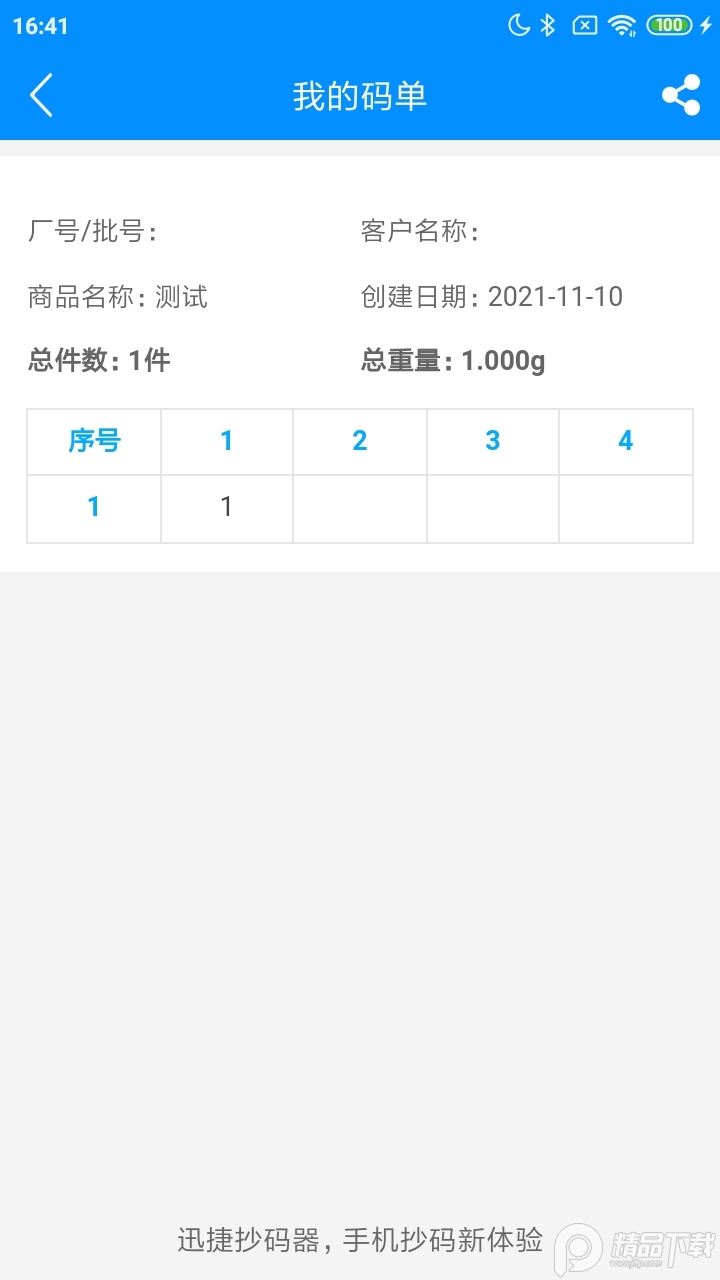Click column header 1 in the table

click(227, 440)
